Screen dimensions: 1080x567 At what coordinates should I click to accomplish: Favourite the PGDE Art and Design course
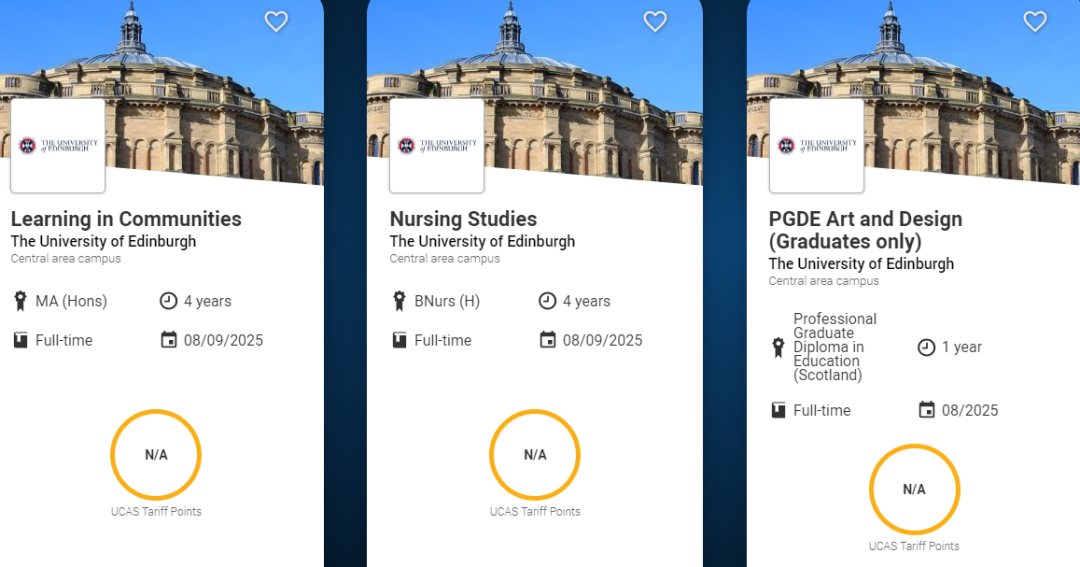tap(1035, 22)
